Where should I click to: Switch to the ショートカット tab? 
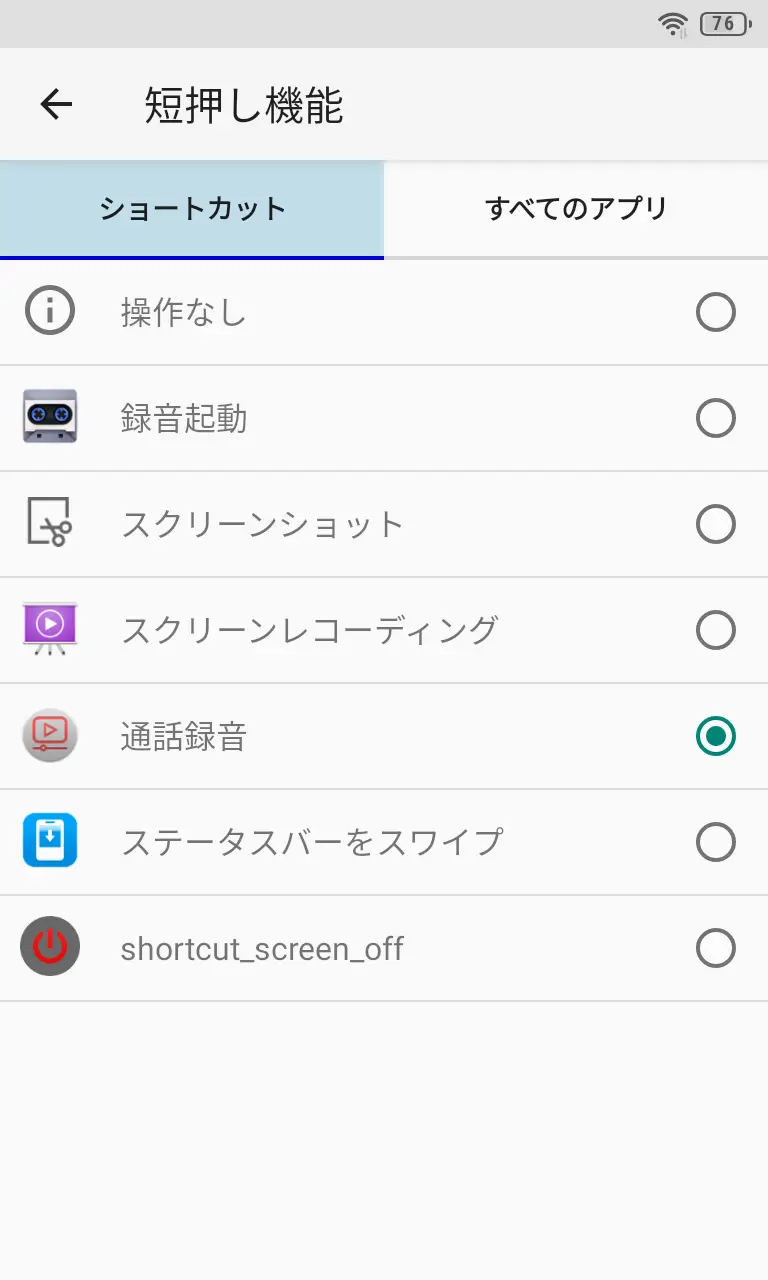click(x=192, y=209)
